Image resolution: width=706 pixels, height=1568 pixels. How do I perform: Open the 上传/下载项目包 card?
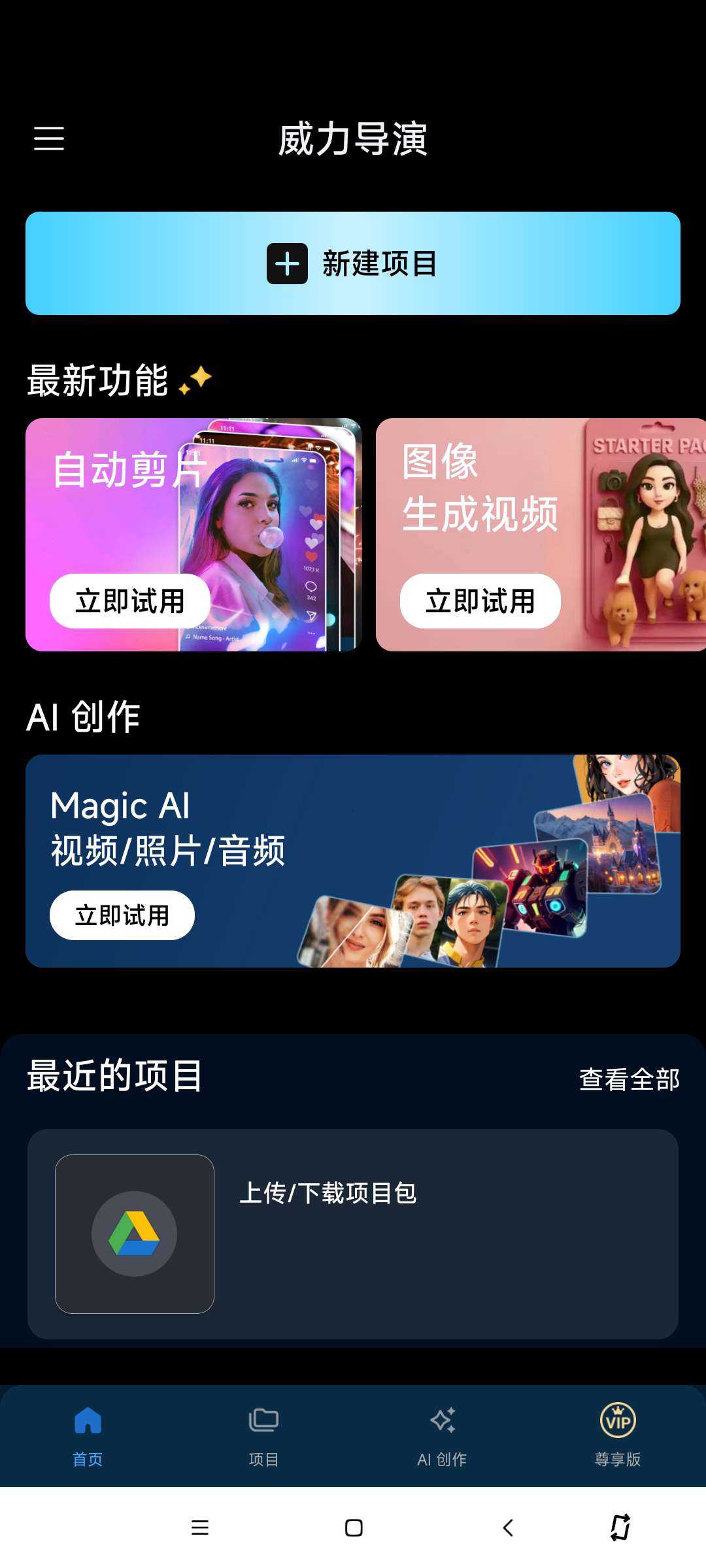[353, 1233]
